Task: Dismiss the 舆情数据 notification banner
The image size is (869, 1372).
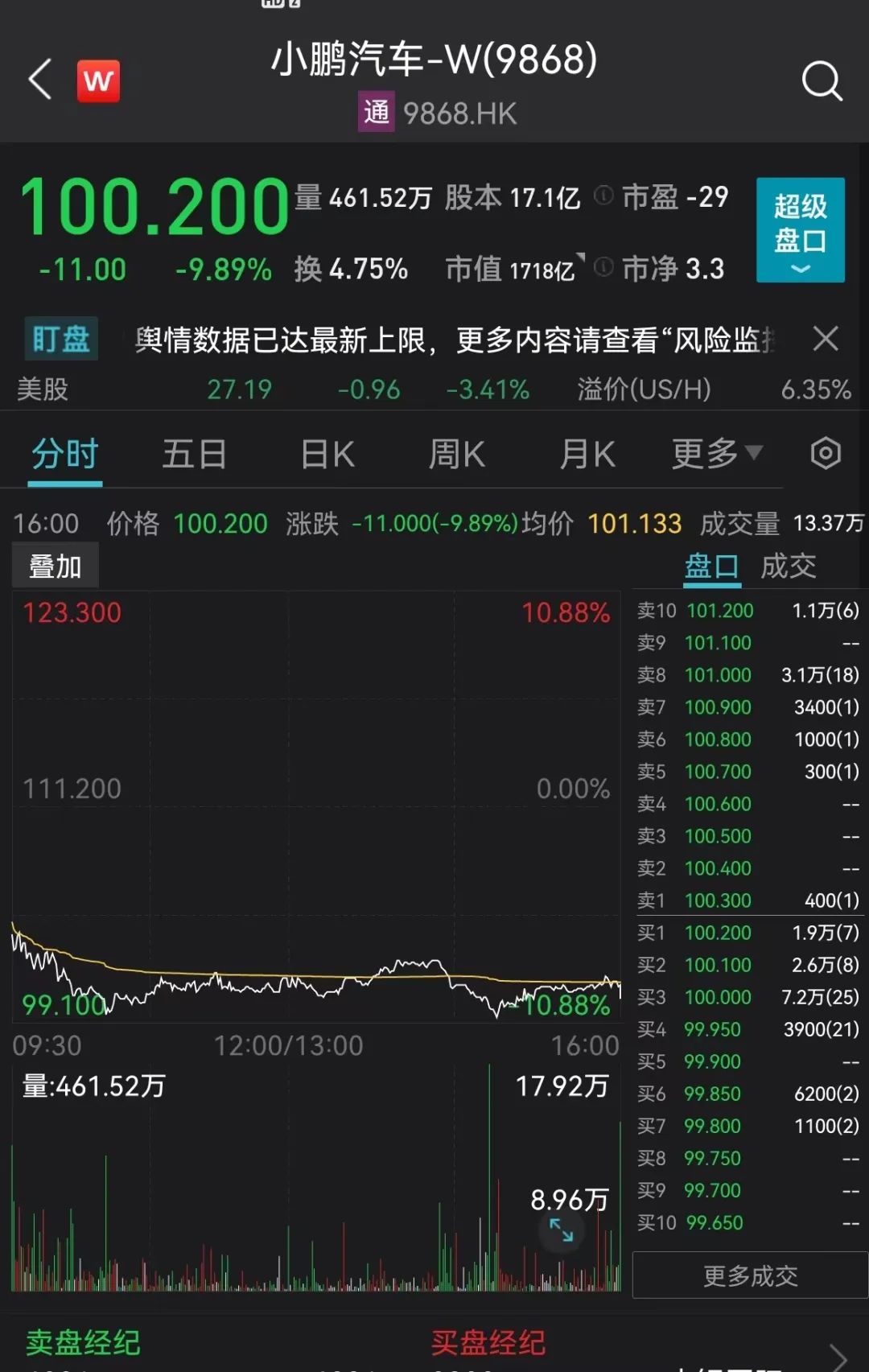Action: (x=826, y=338)
